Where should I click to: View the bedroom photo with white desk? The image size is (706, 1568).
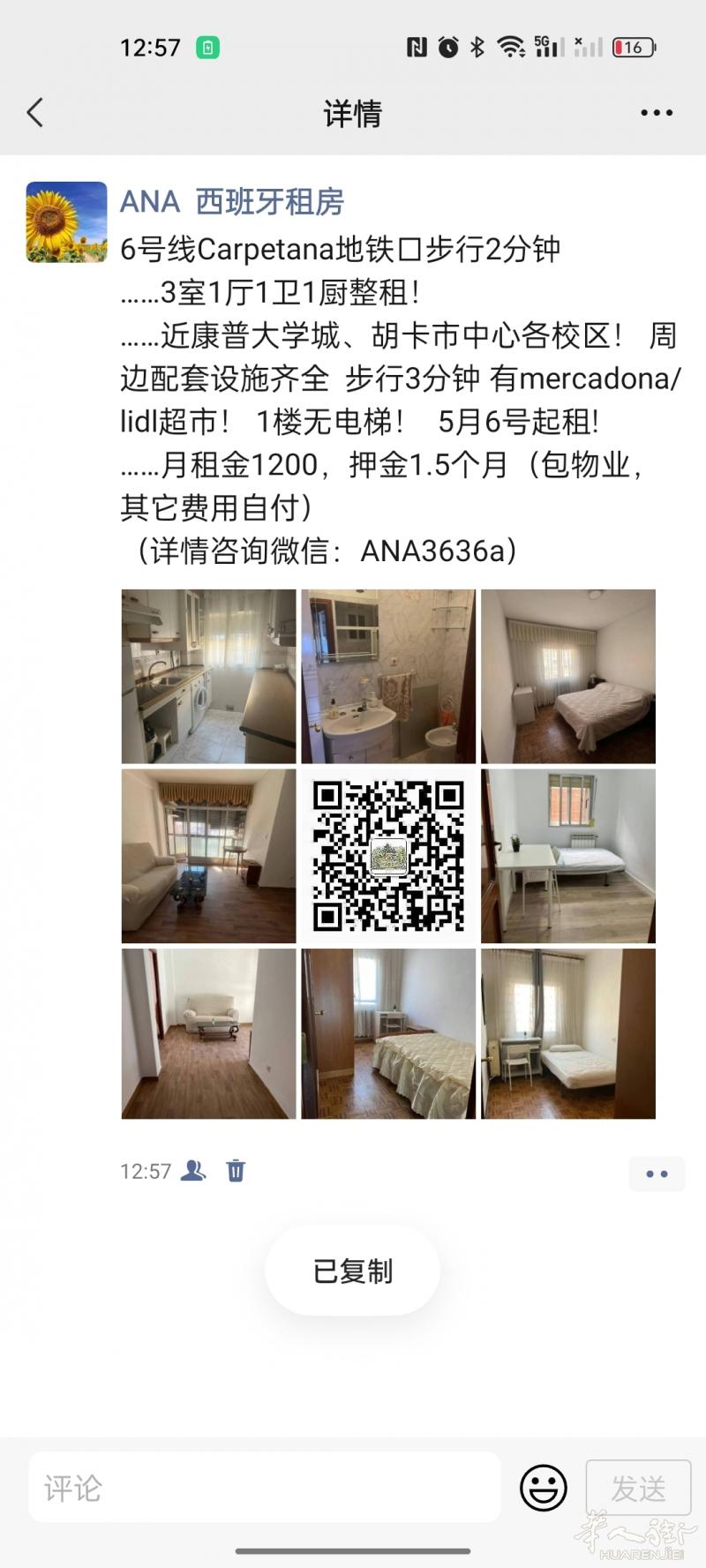[x=568, y=856]
